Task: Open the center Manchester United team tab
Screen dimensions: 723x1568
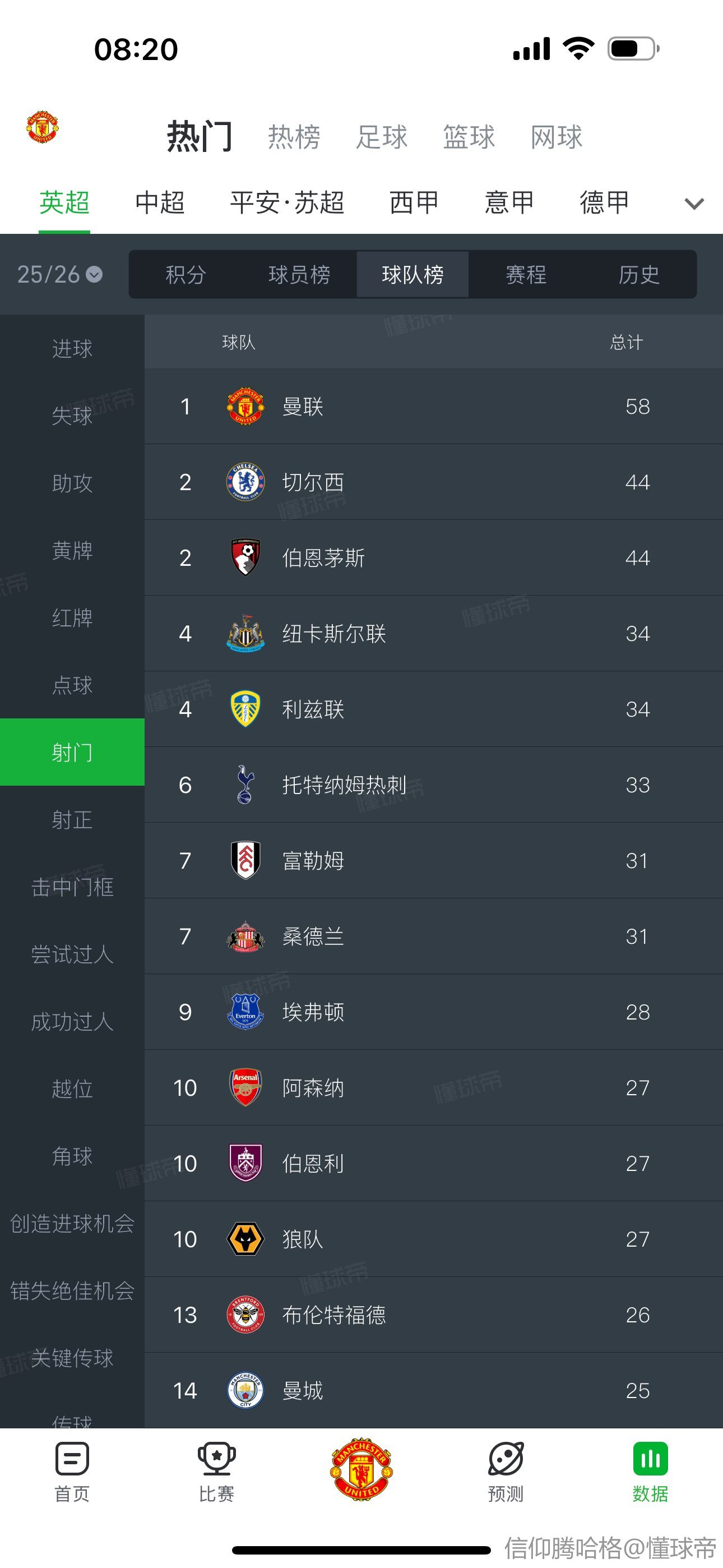Action: (361, 1469)
